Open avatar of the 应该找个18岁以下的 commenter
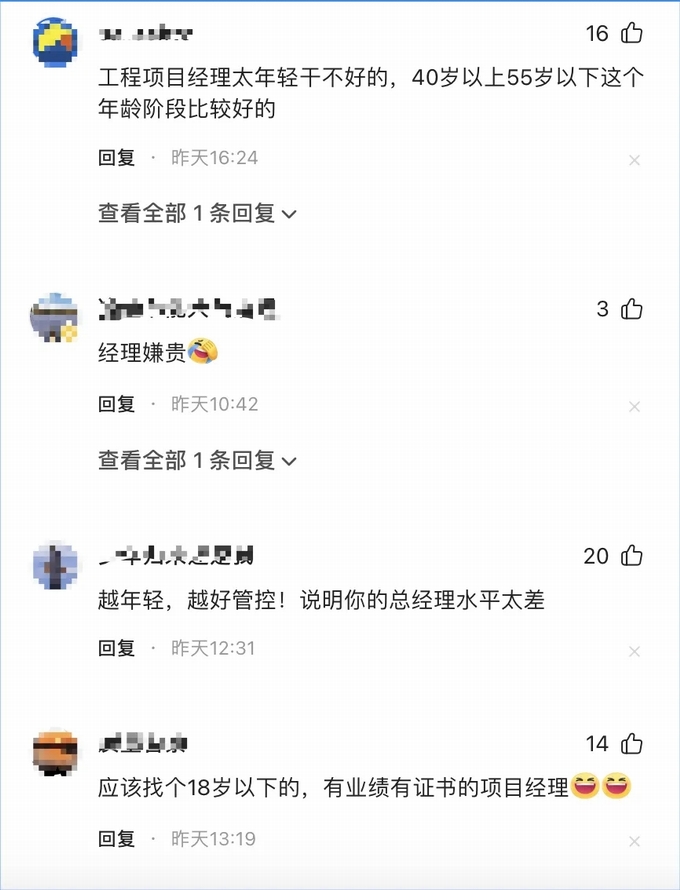Screen dimensions: 680x890 click(55, 753)
